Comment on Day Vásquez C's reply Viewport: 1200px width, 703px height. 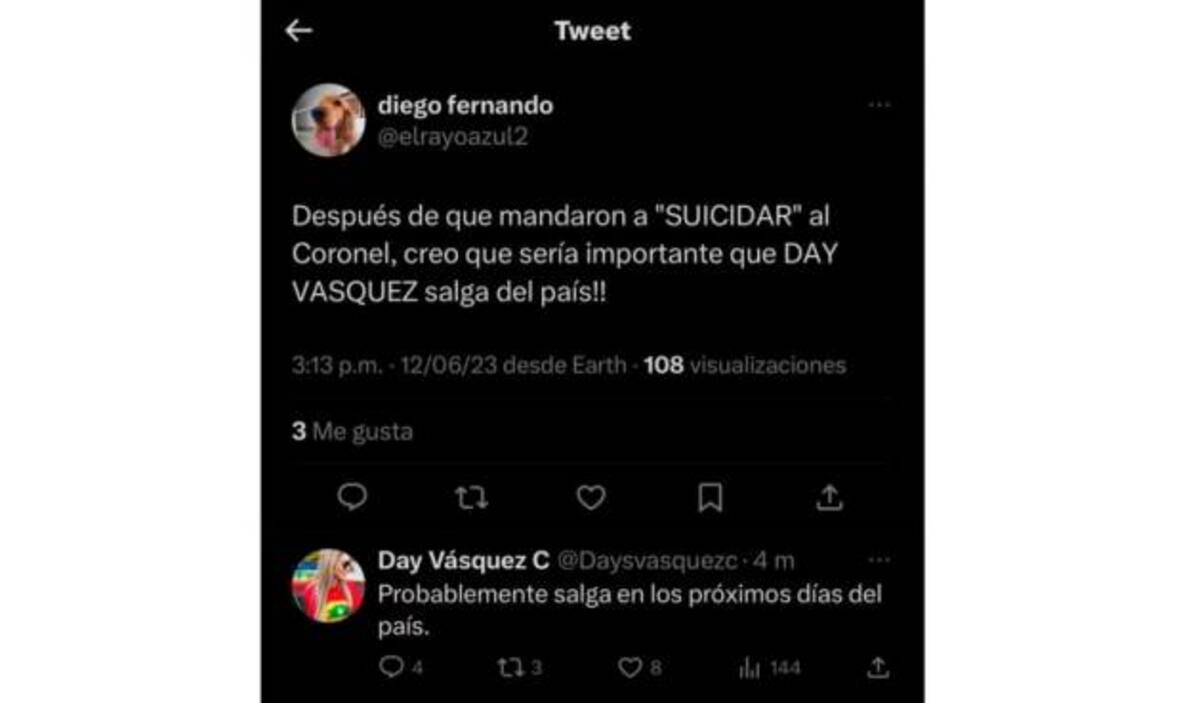coord(392,667)
